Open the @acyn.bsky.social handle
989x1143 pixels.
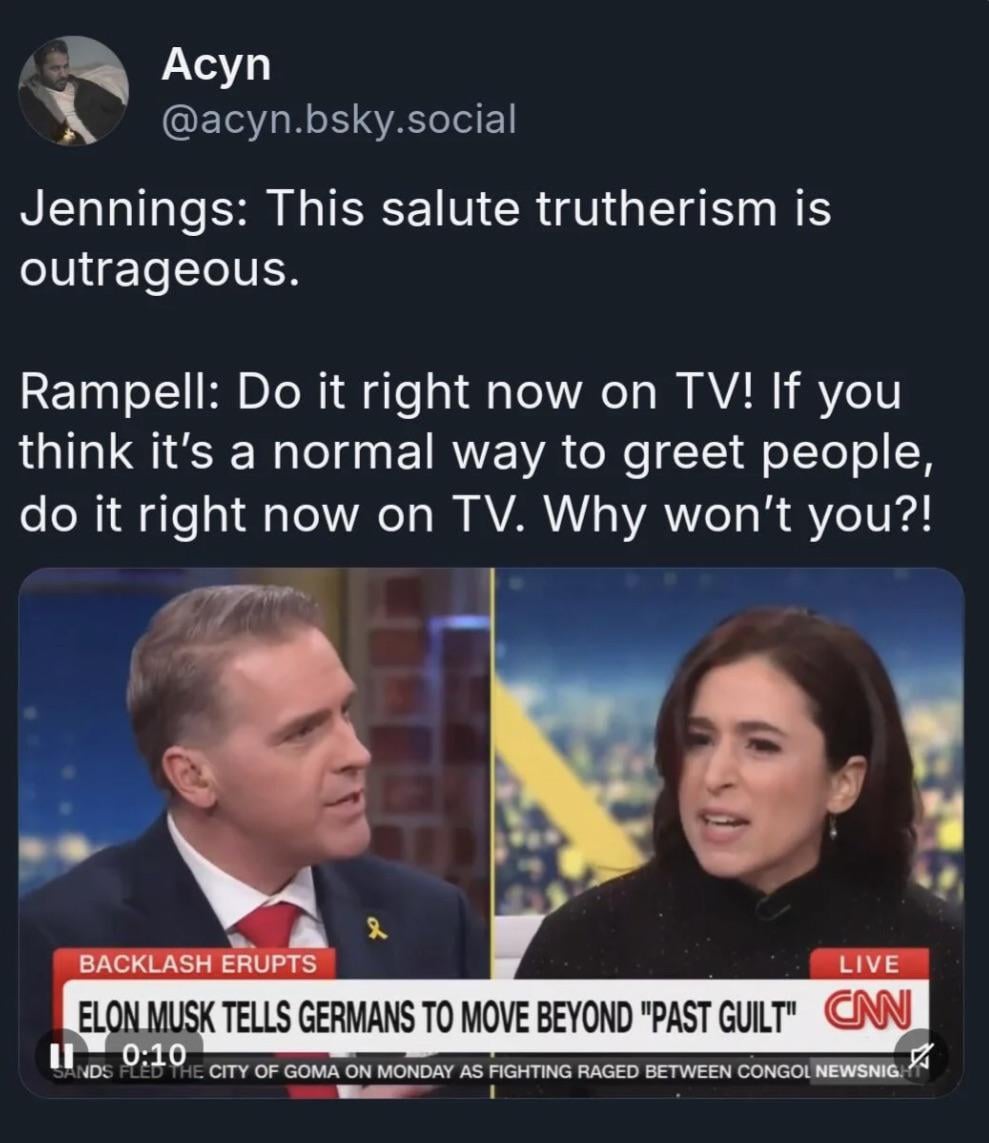pyautogui.click(x=338, y=120)
